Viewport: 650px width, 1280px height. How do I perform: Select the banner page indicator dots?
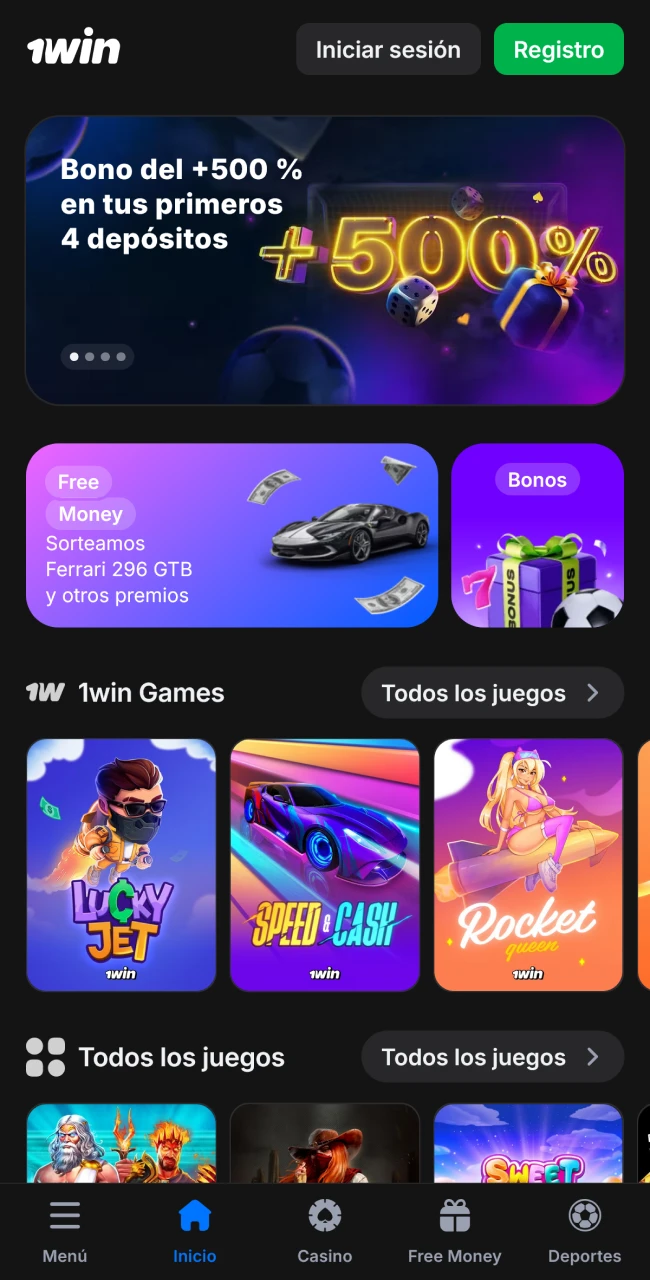click(97, 357)
